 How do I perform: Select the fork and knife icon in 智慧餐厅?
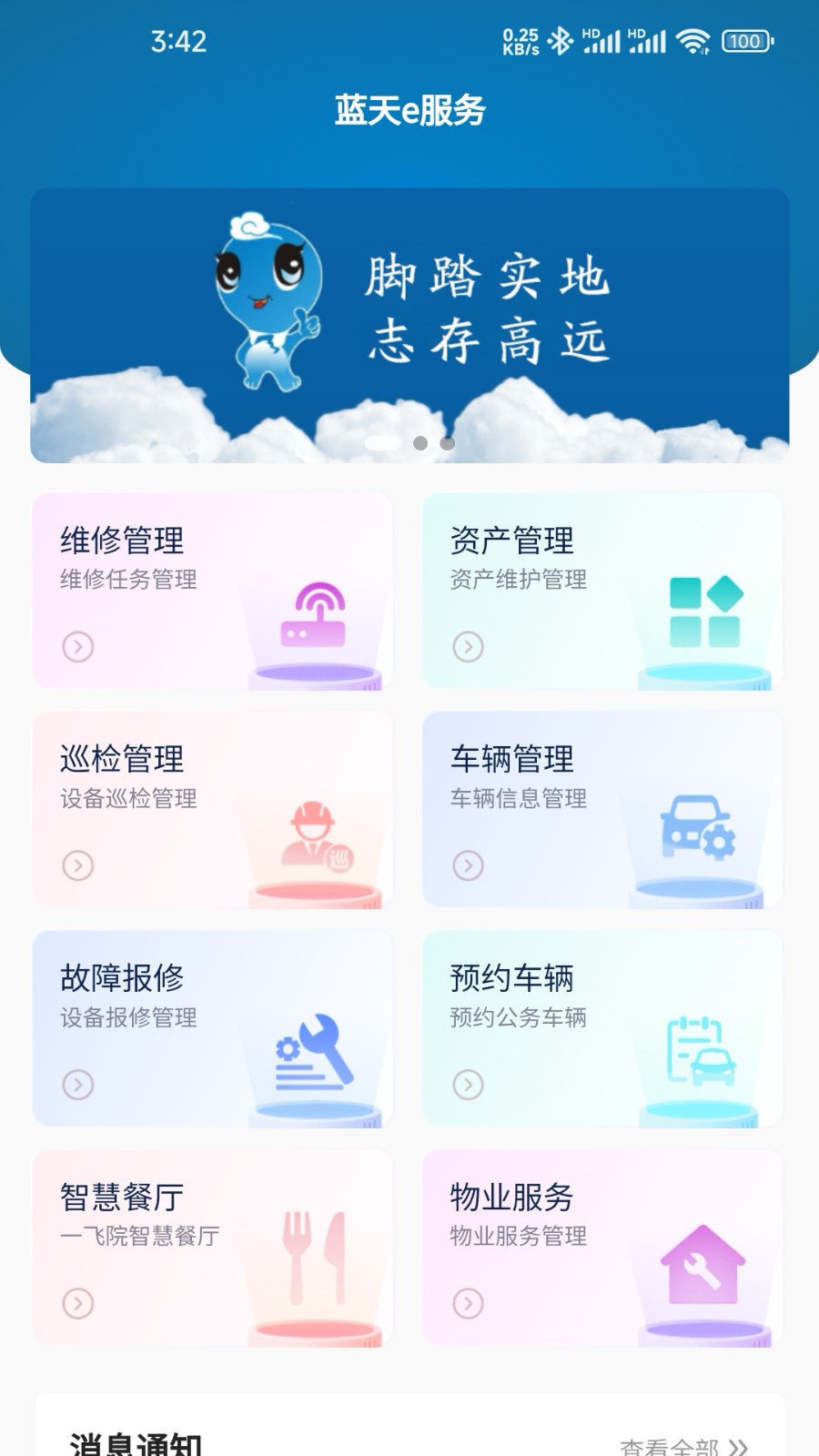click(314, 1254)
